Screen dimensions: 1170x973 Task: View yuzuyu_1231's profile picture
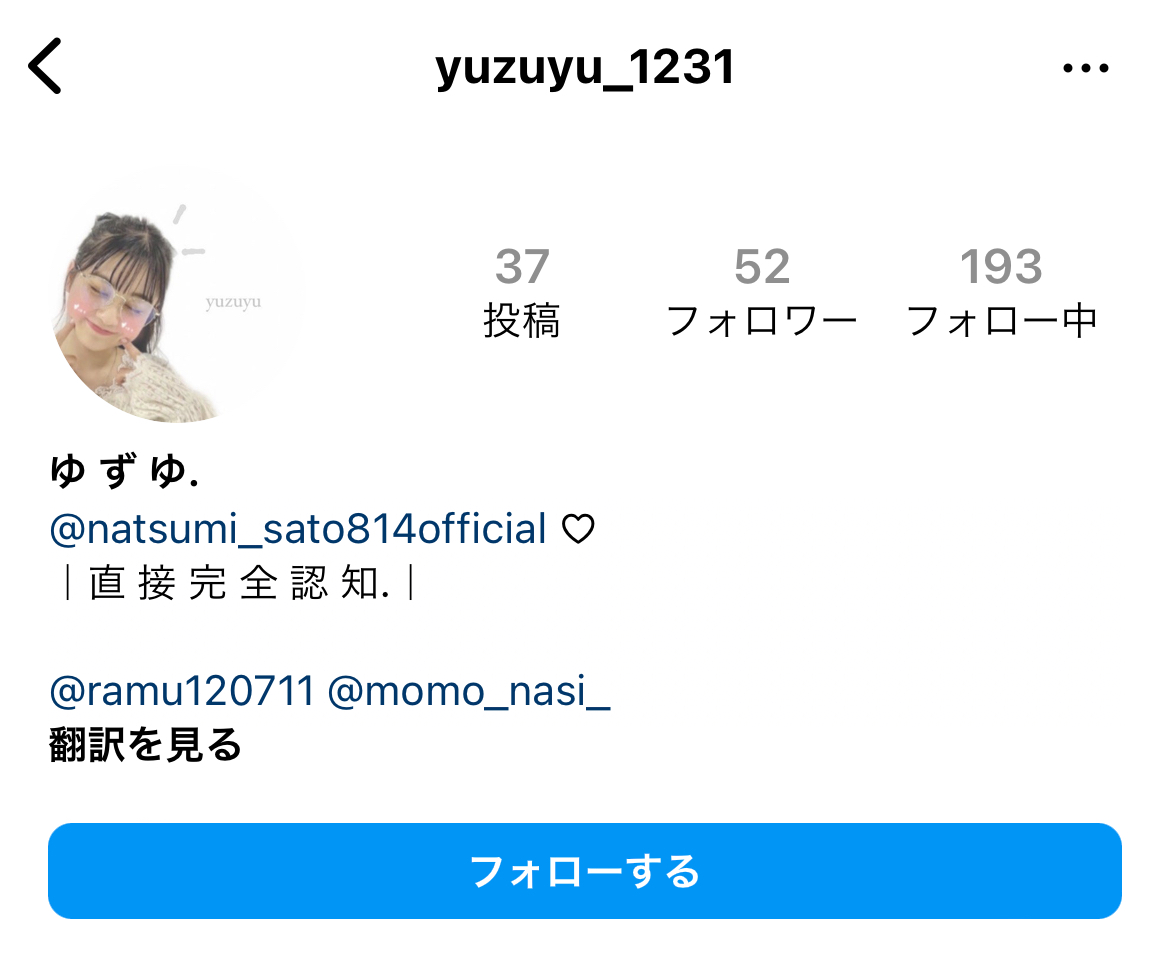(x=177, y=298)
